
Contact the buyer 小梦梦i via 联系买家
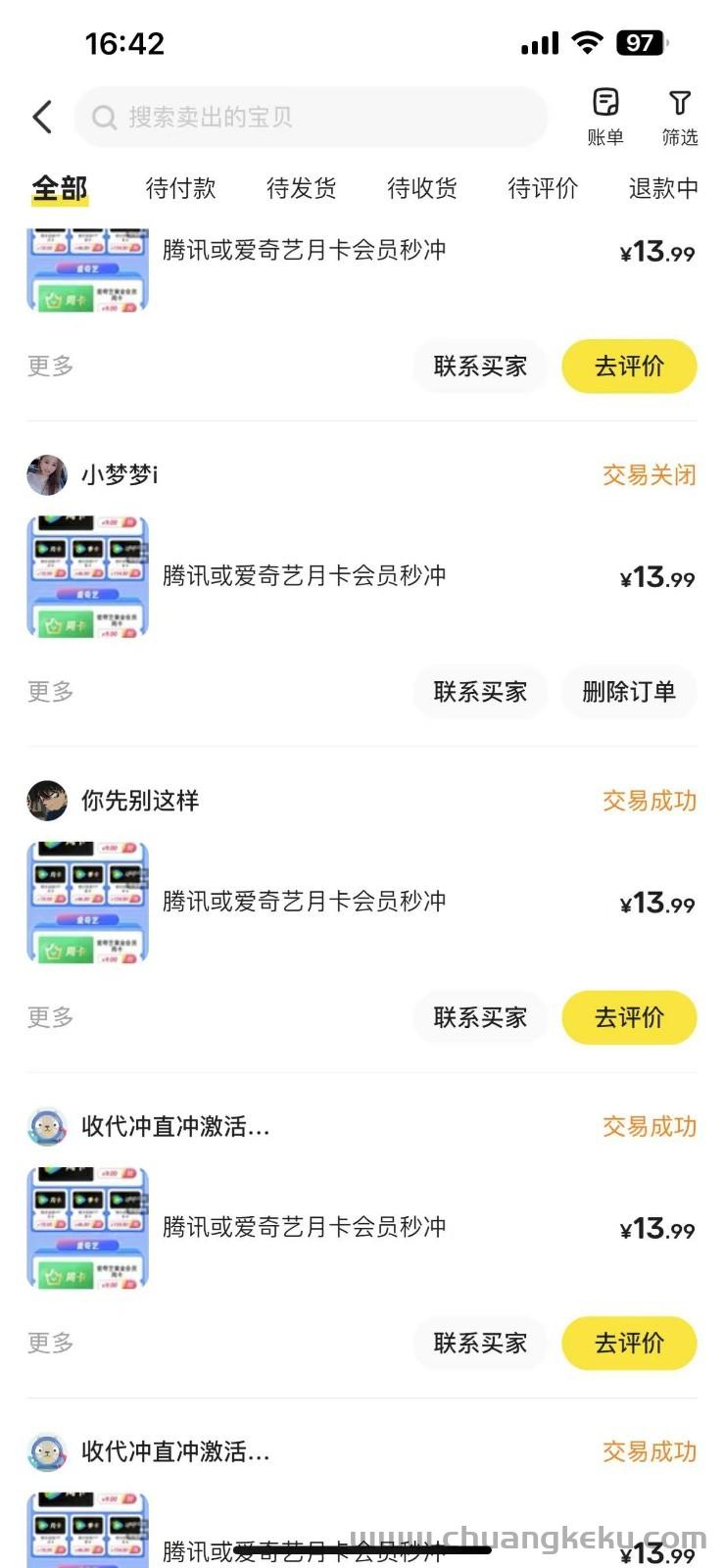(x=480, y=692)
